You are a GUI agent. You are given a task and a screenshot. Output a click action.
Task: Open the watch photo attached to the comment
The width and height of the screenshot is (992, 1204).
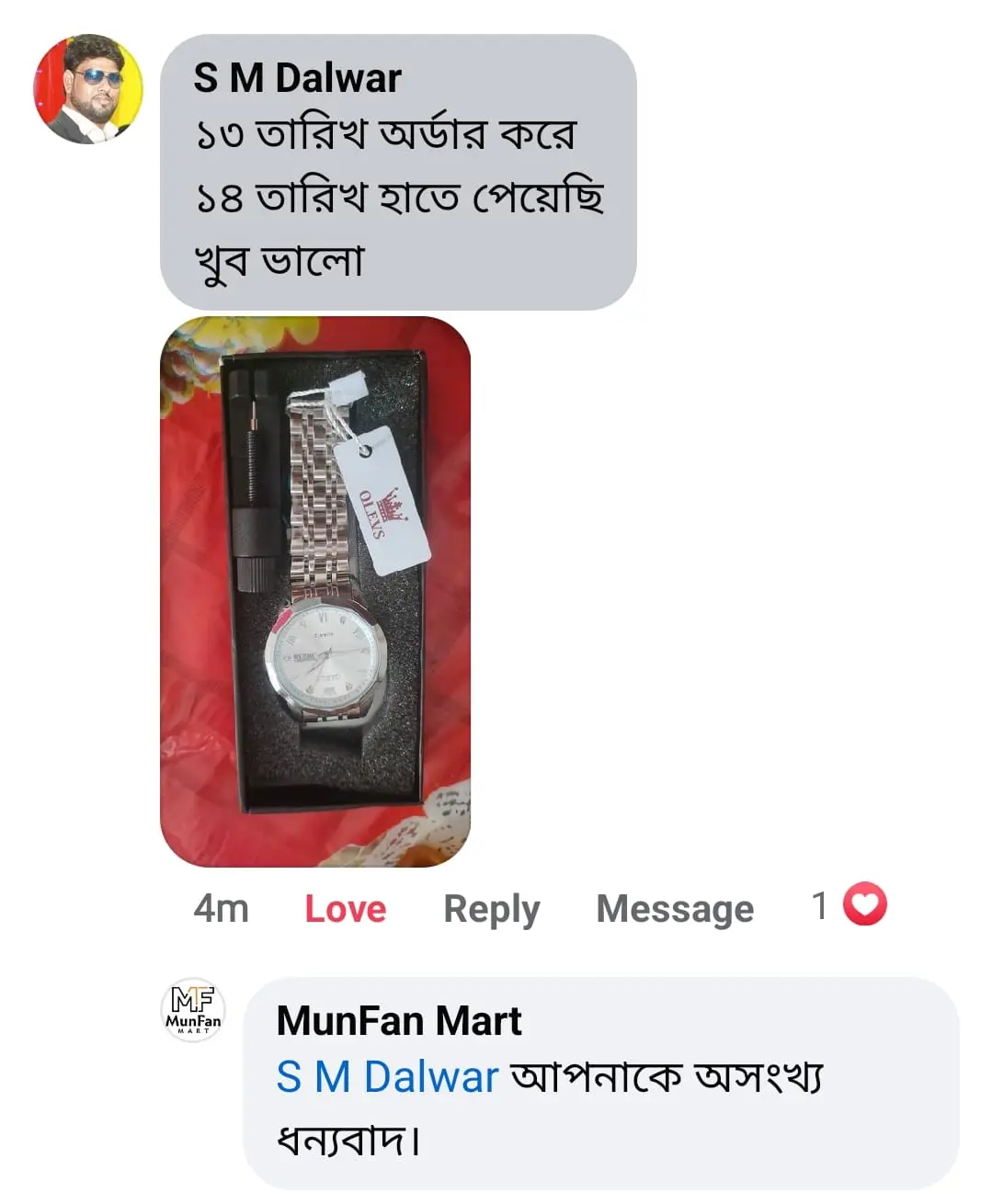pyautogui.click(x=315, y=591)
